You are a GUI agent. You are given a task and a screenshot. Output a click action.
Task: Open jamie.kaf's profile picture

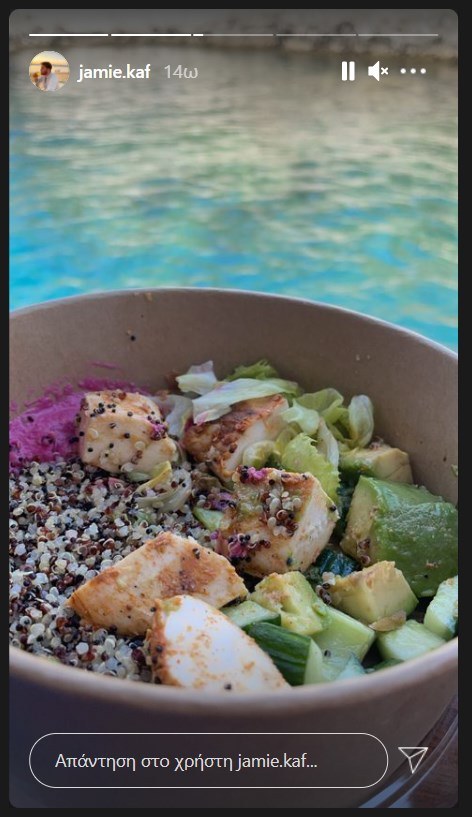click(x=49, y=71)
